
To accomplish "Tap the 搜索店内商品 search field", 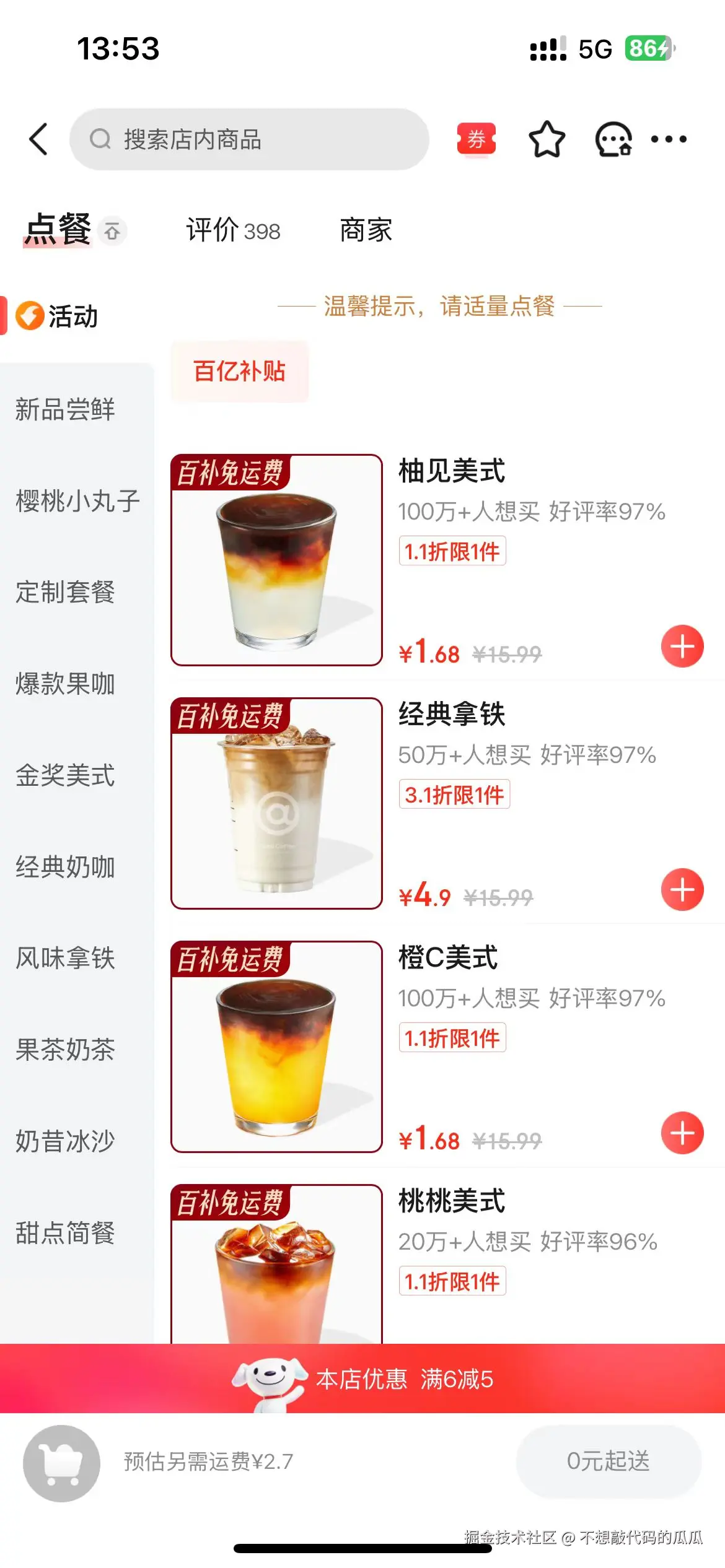I will (x=250, y=139).
